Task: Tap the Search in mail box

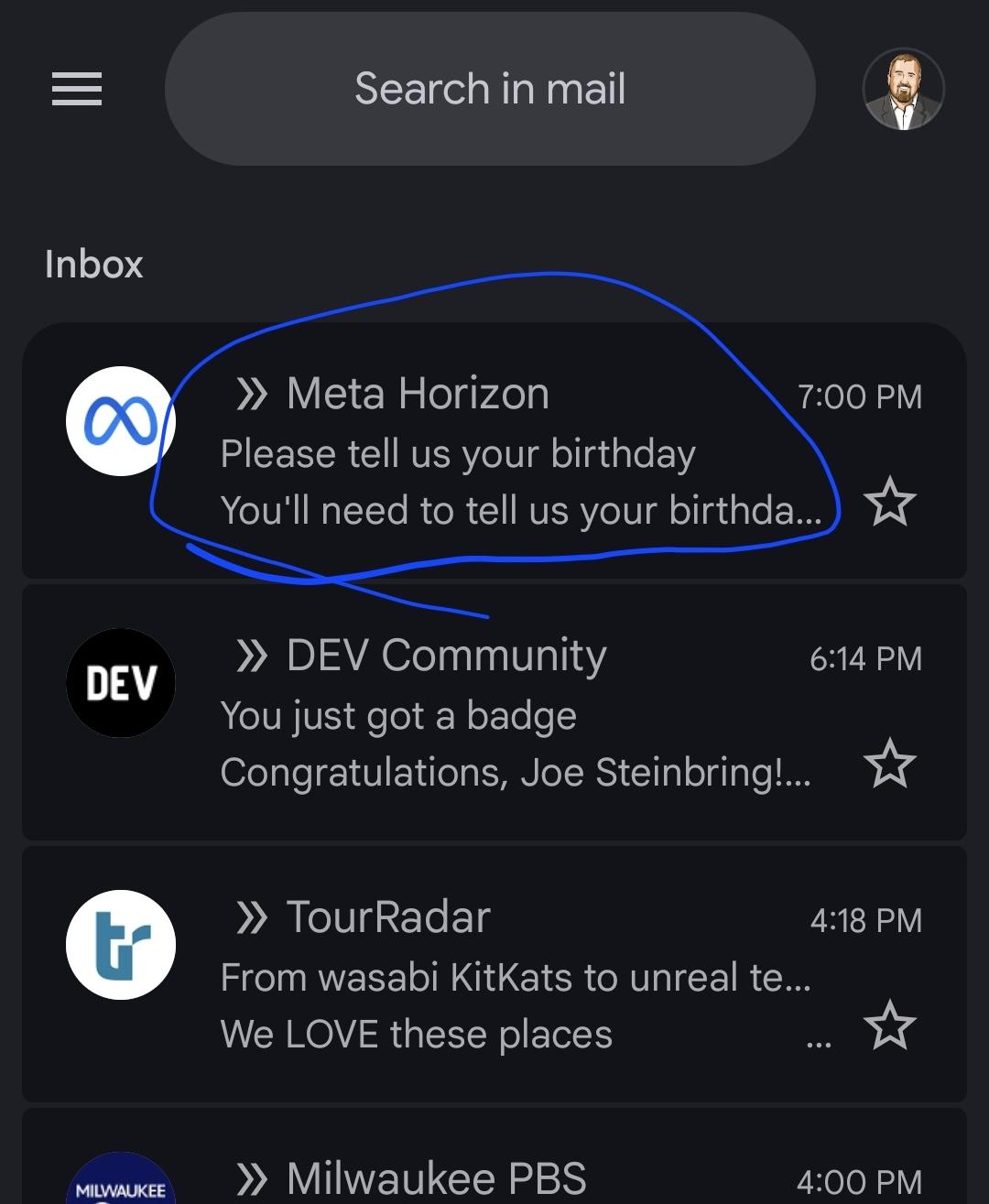Action: pos(490,89)
